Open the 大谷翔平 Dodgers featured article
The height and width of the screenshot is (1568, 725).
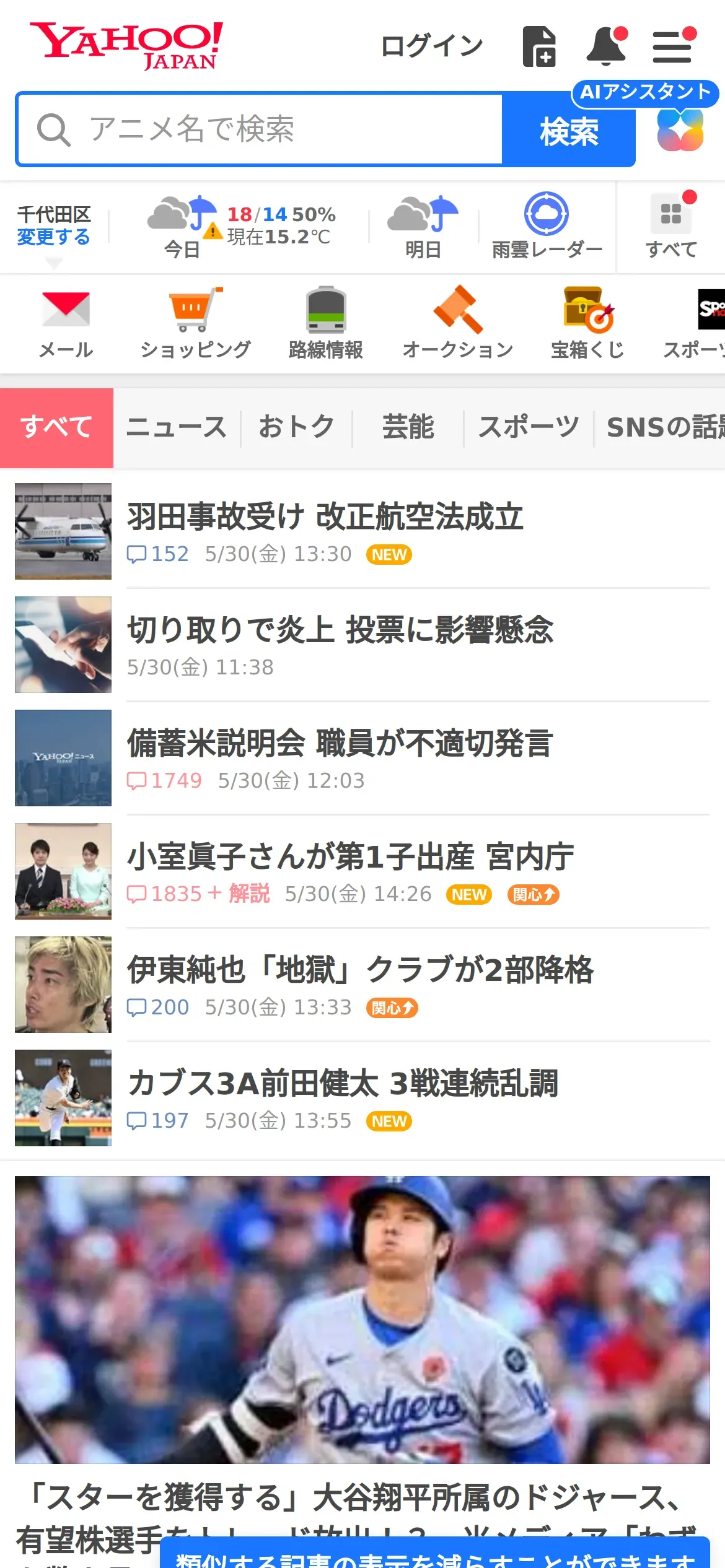pyautogui.click(x=362, y=1319)
